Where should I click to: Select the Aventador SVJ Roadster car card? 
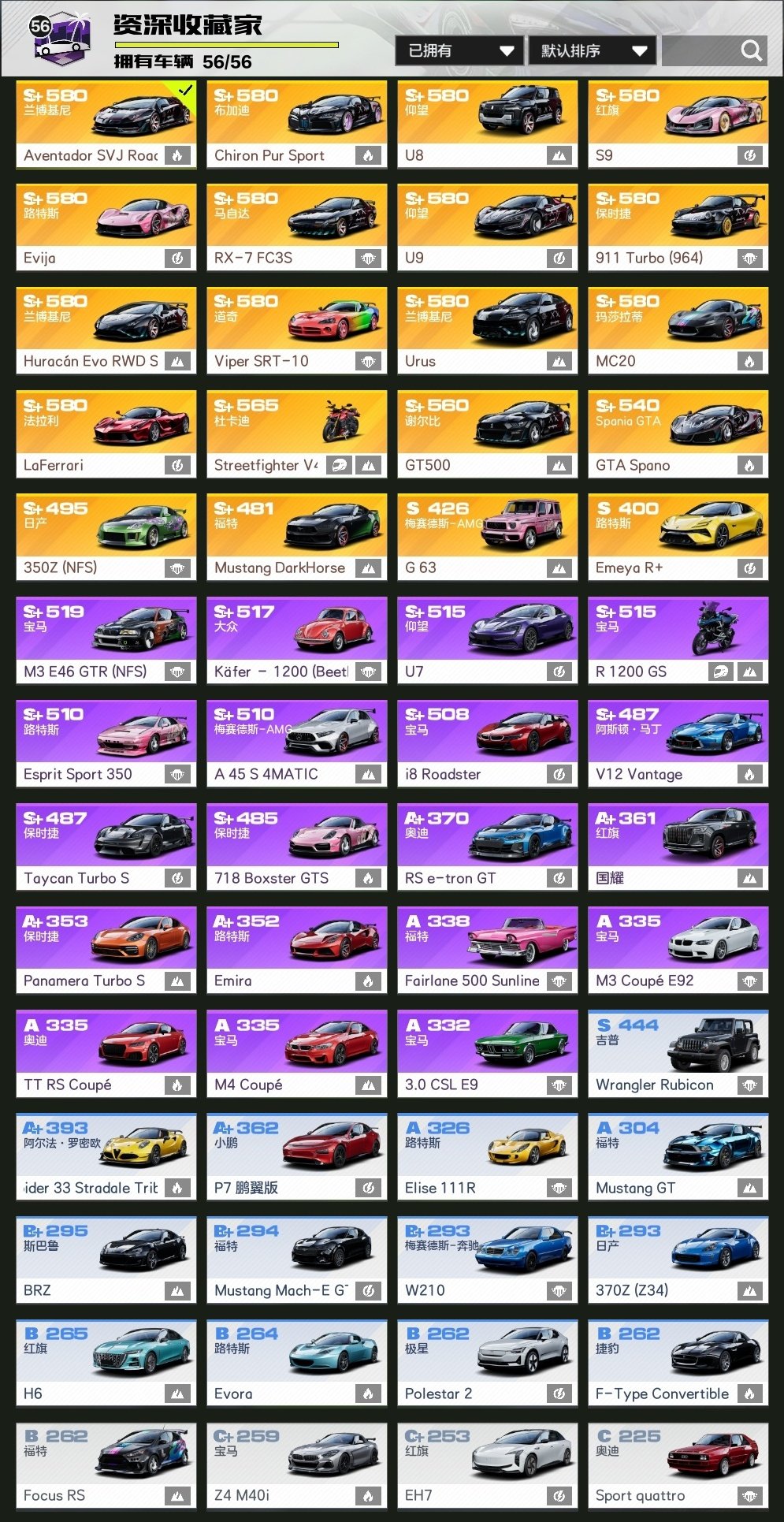tap(106, 124)
